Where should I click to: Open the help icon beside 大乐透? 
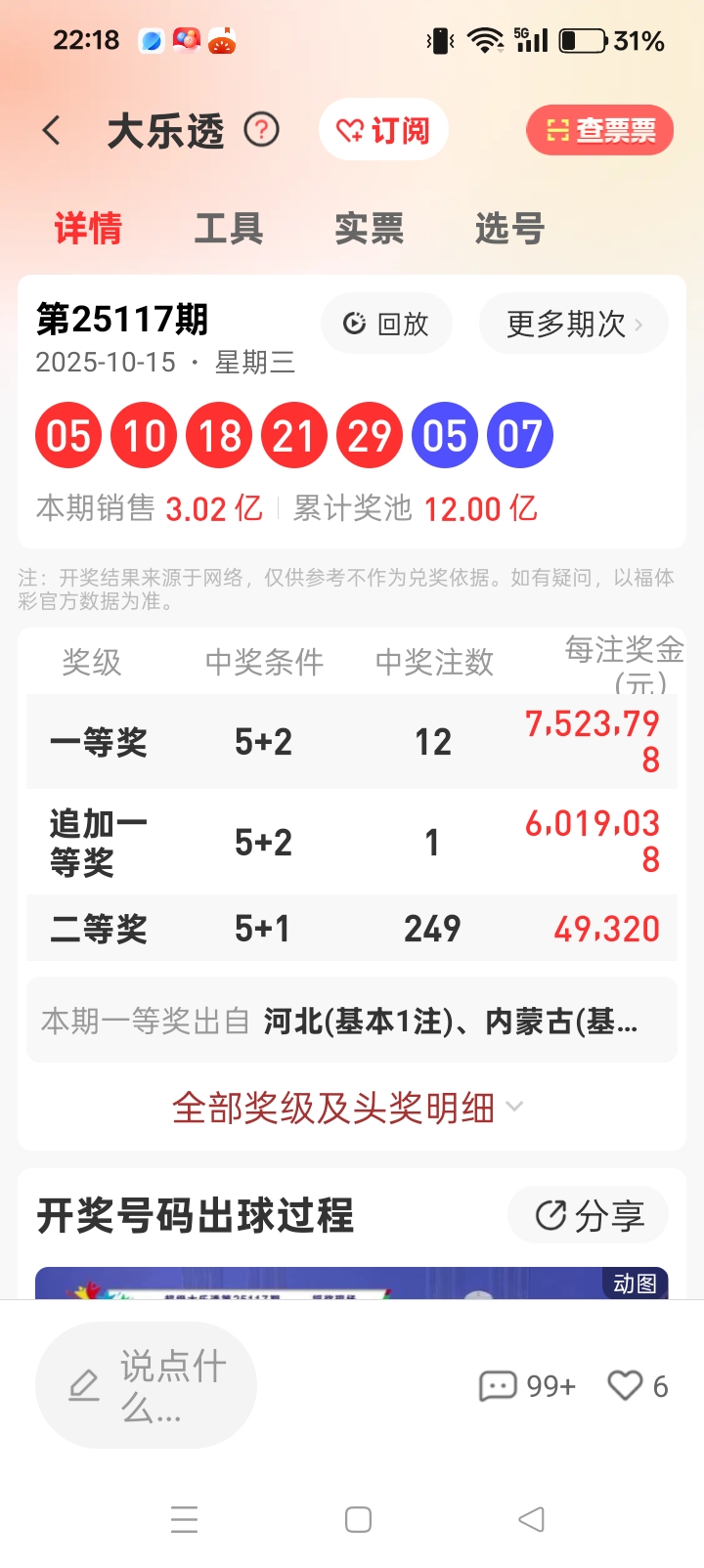pos(261,129)
